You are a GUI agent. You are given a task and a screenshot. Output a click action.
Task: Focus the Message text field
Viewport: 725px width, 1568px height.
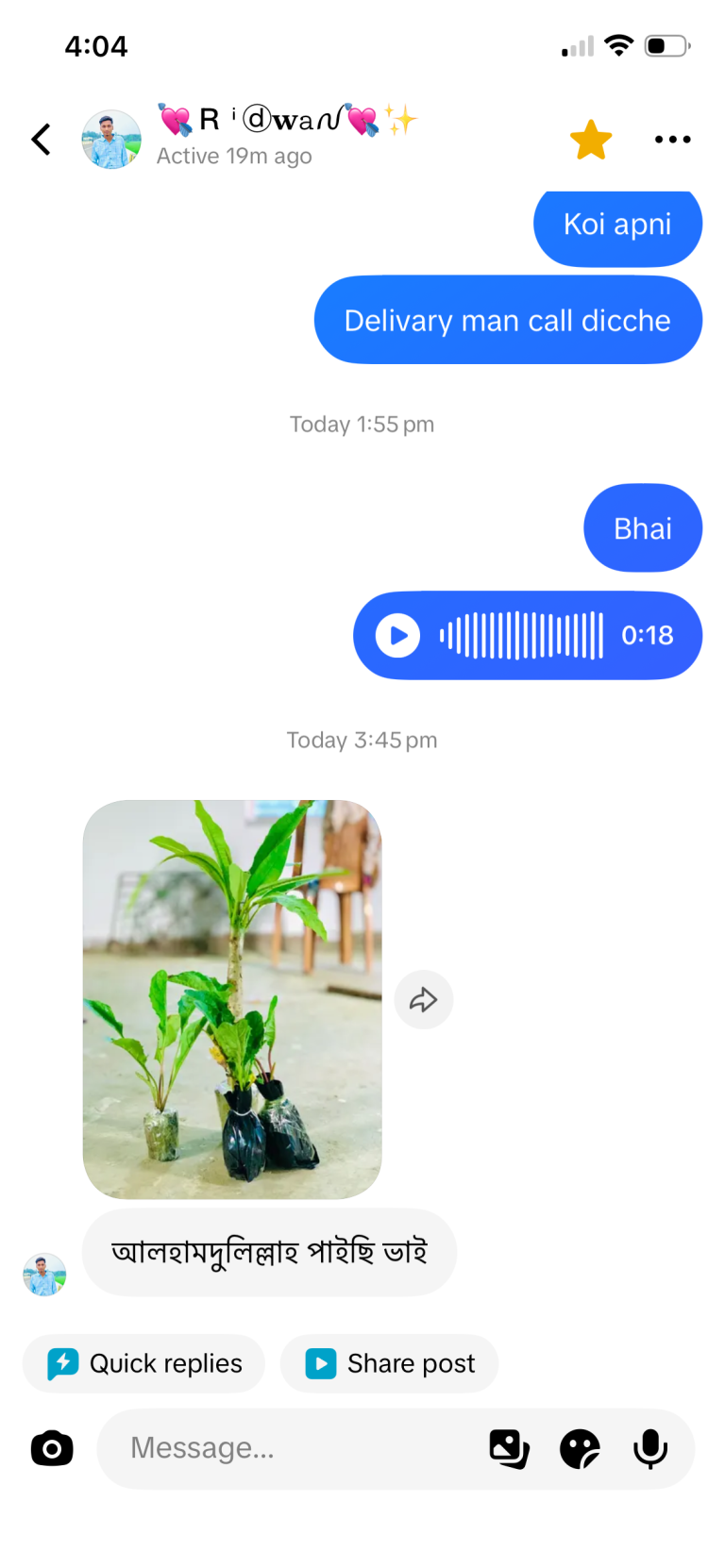[293, 1448]
